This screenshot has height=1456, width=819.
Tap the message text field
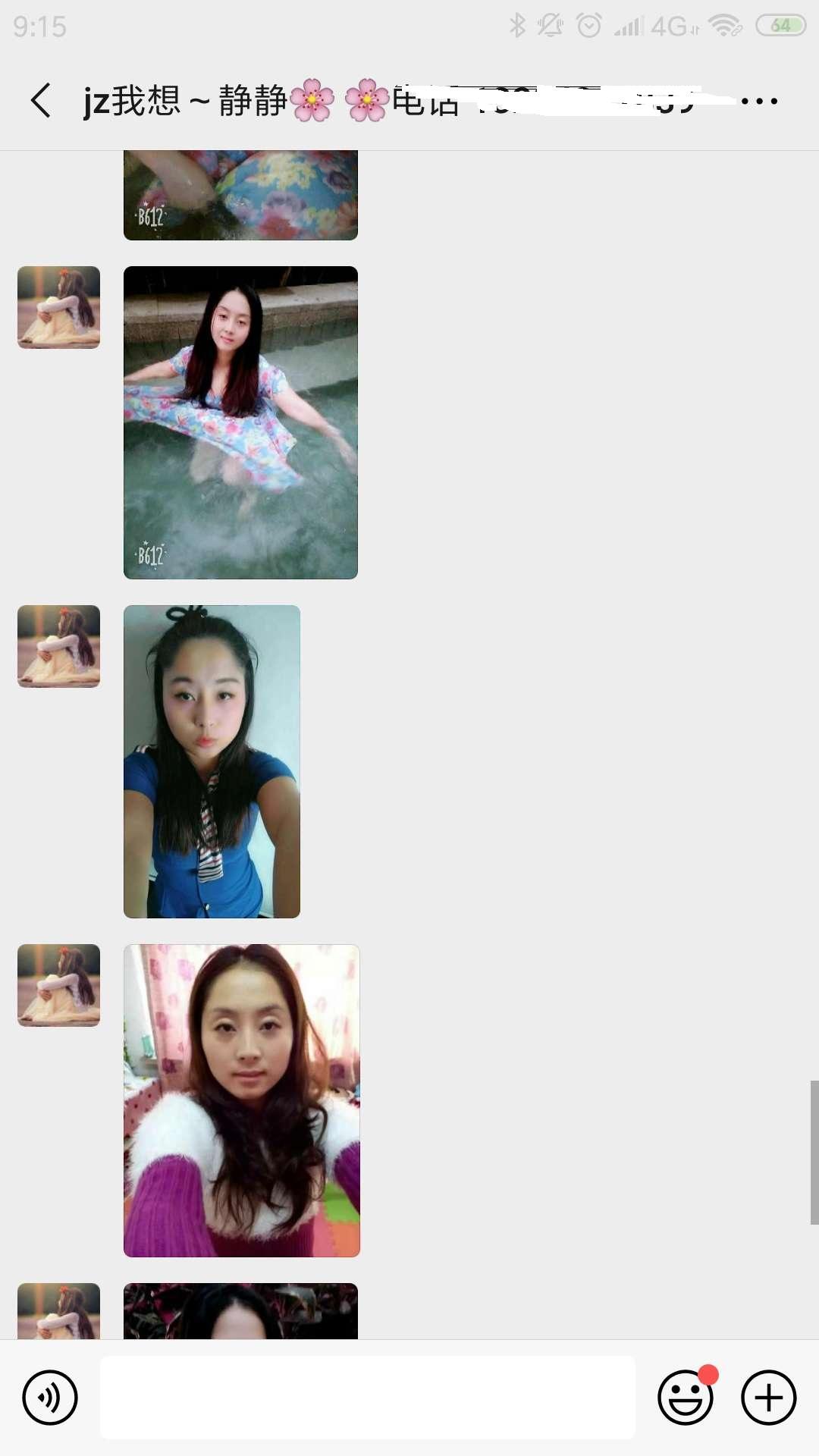pyautogui.click(x=368, y=1398)
